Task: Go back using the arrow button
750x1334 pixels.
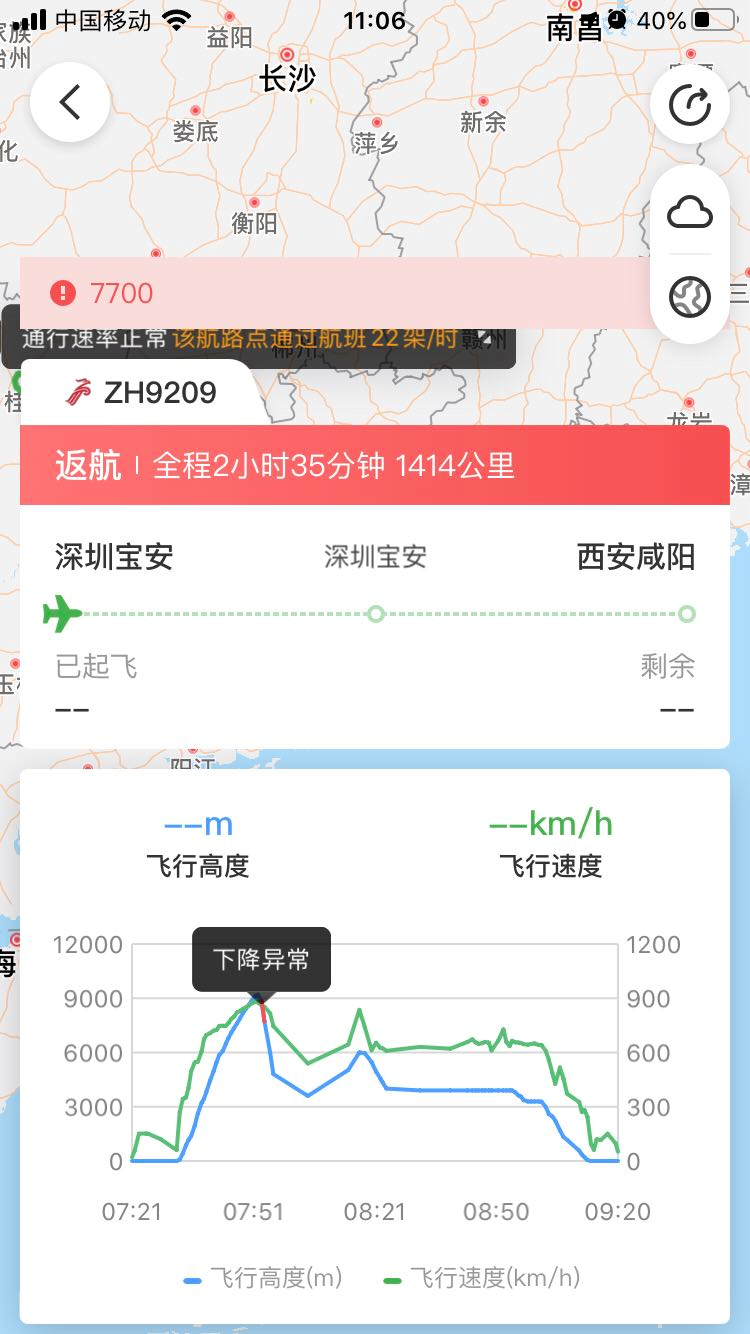Action: (x=69, y=102)
